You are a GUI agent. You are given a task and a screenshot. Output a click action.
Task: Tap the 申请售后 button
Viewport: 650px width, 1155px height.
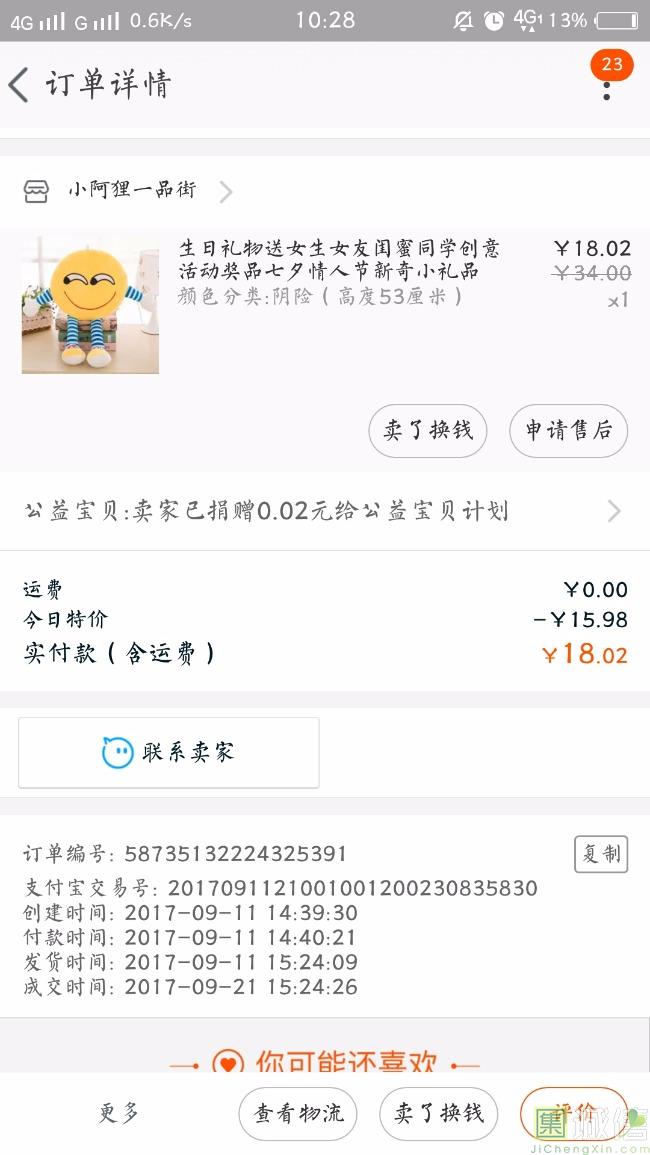(568, 431)
